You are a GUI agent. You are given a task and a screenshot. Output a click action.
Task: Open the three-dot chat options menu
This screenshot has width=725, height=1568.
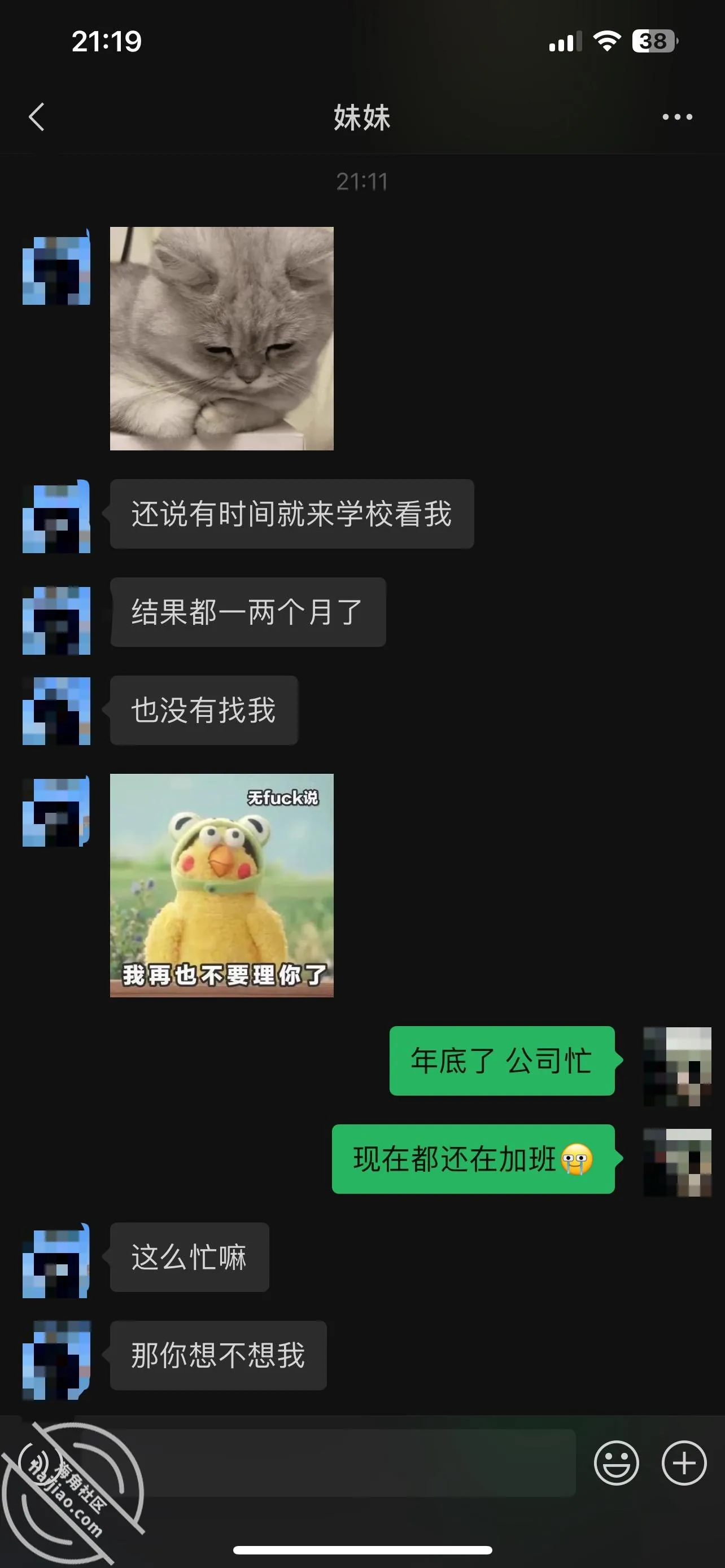pos(677,117)
